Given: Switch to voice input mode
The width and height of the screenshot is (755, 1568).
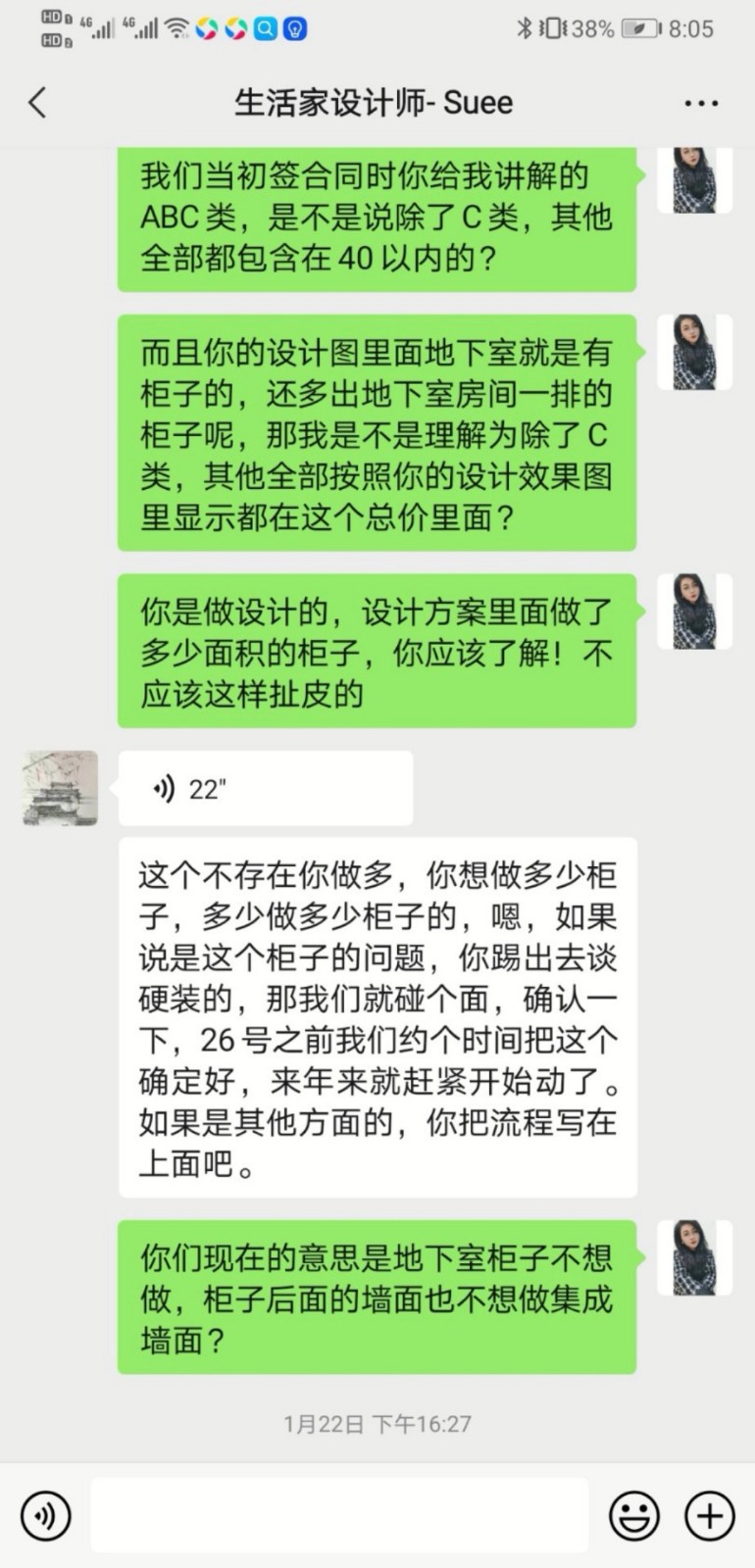Looking at the screenshot, I should pyautogui.click(x=45, y=1515).
